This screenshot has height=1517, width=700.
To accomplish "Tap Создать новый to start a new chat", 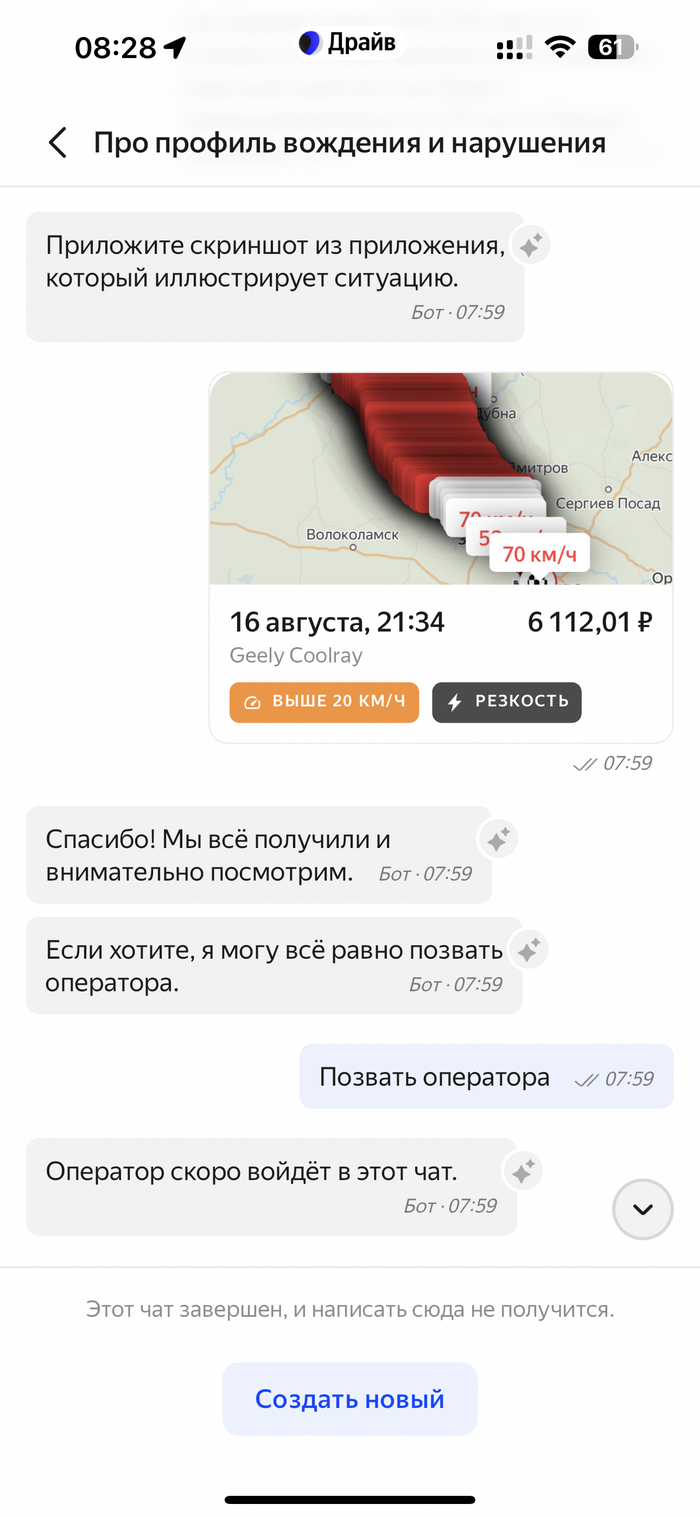I will [x=349, y=1398].
